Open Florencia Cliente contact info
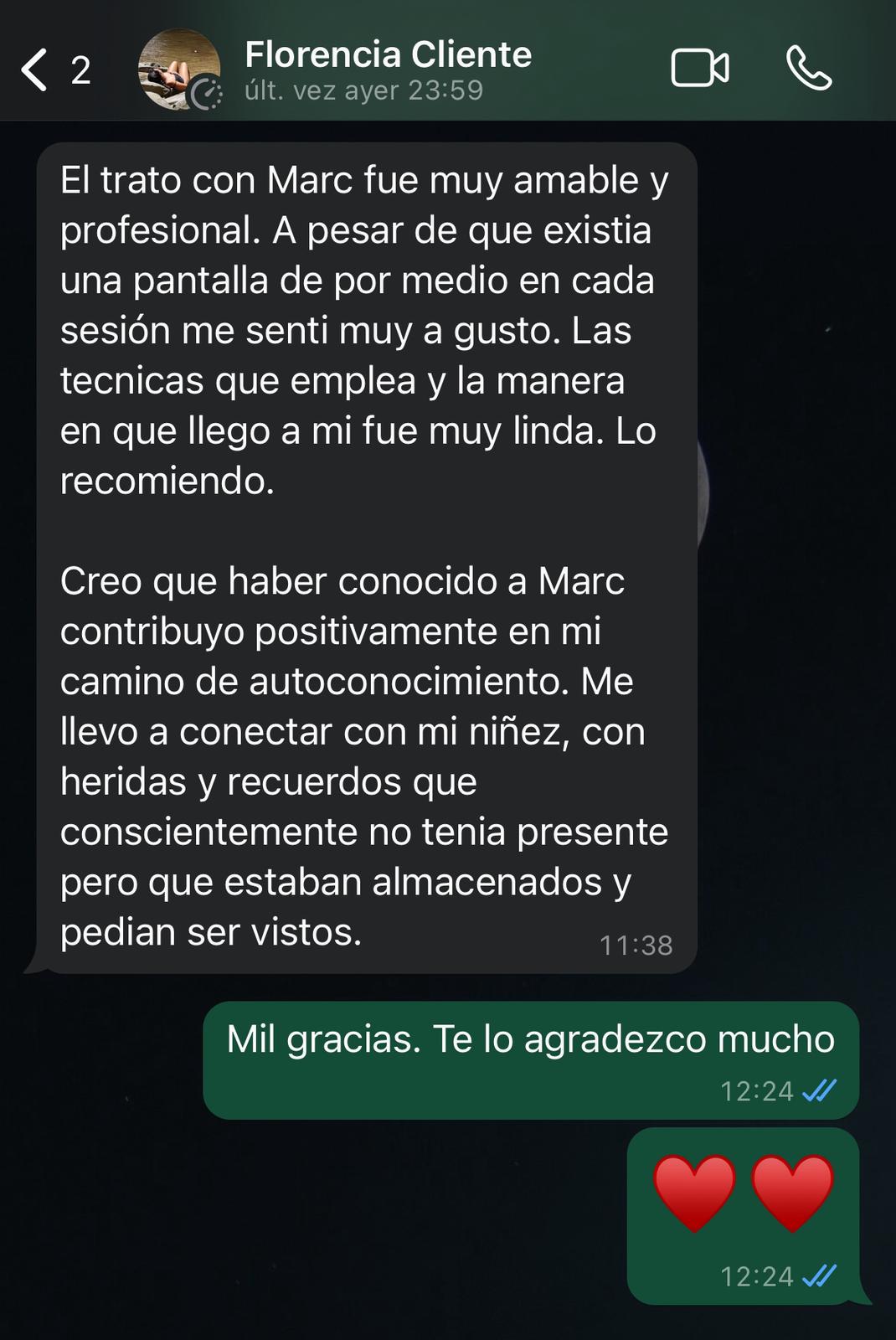This screenshot has height=1340, width=896. [x=388, y=70]
